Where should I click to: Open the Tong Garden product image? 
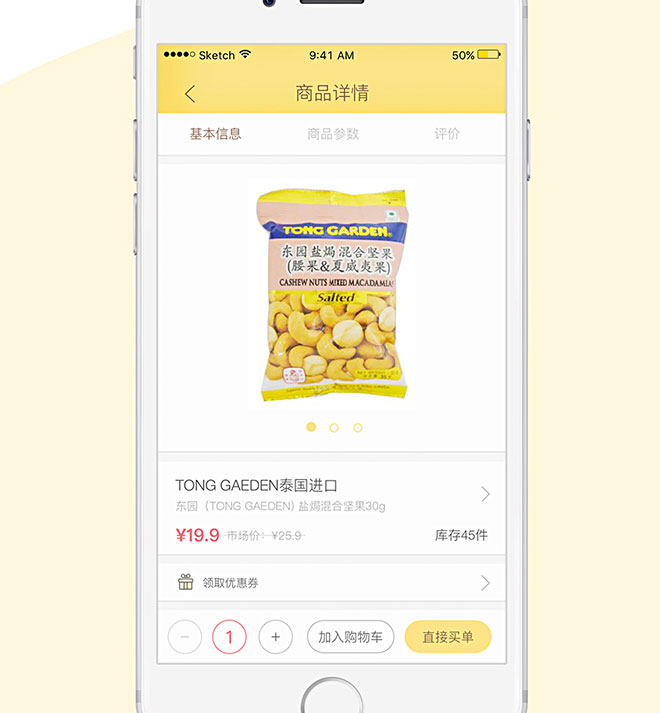(x=331, y=295)
